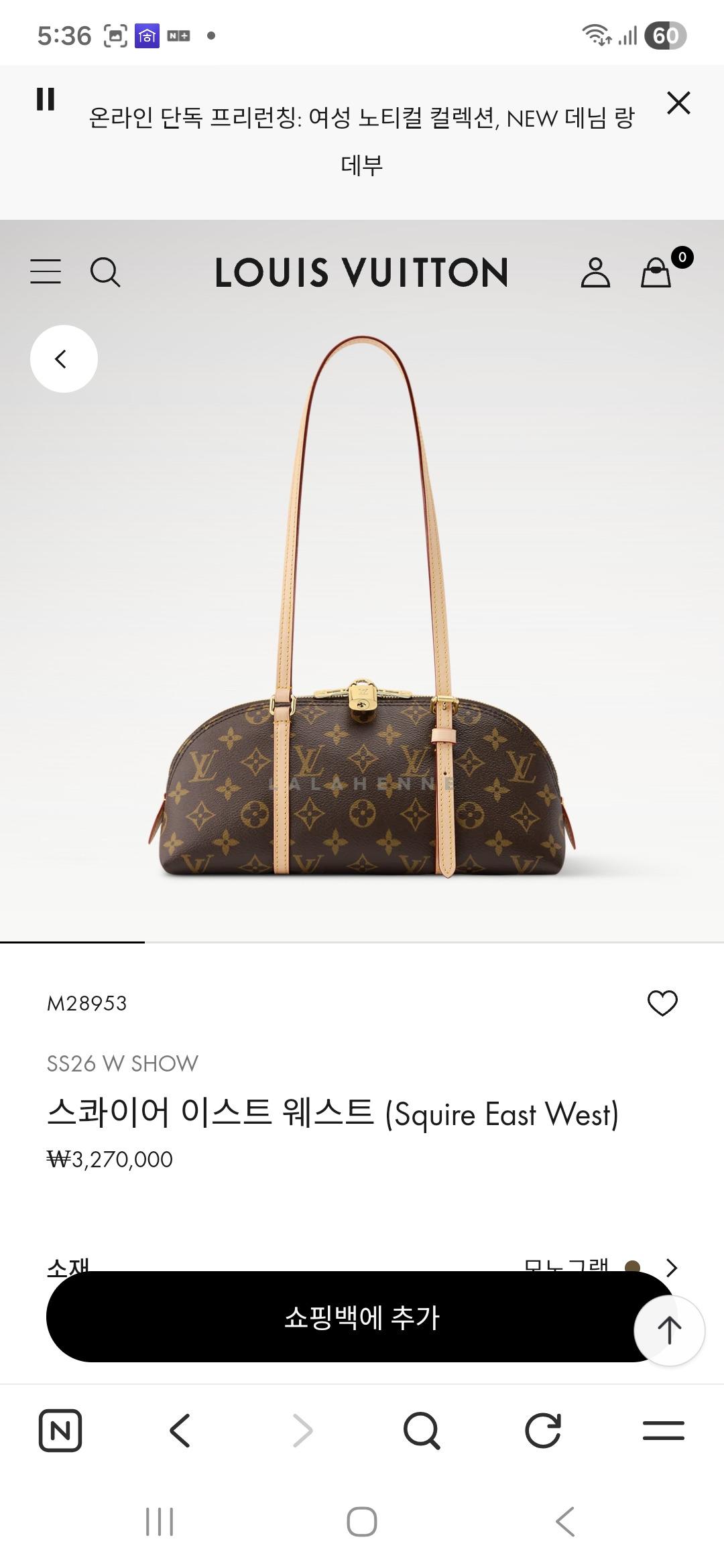
Task: View the shopping bag
Action: [x=656, y=273]
